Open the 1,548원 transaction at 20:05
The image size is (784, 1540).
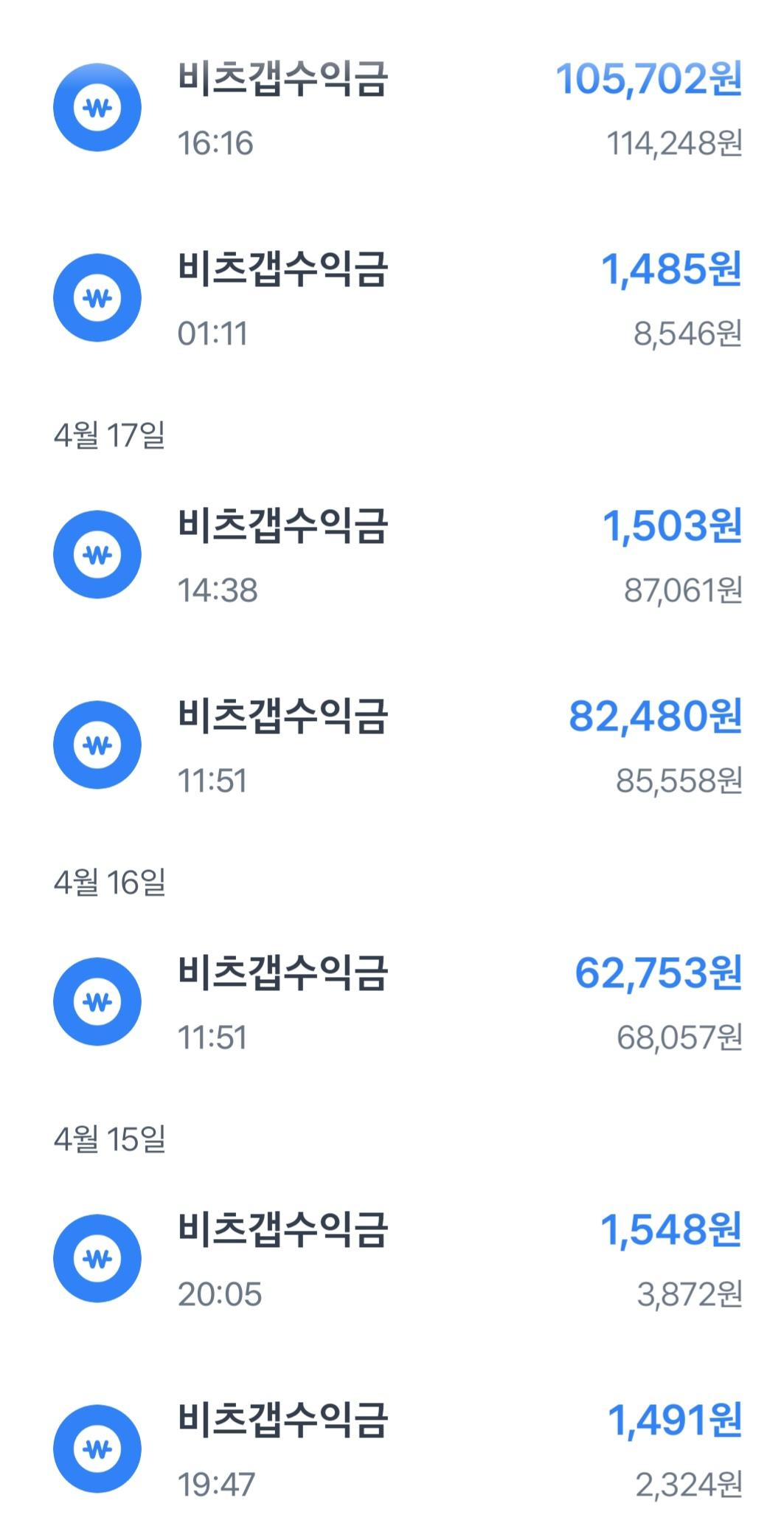click(x=392, y=1259)
